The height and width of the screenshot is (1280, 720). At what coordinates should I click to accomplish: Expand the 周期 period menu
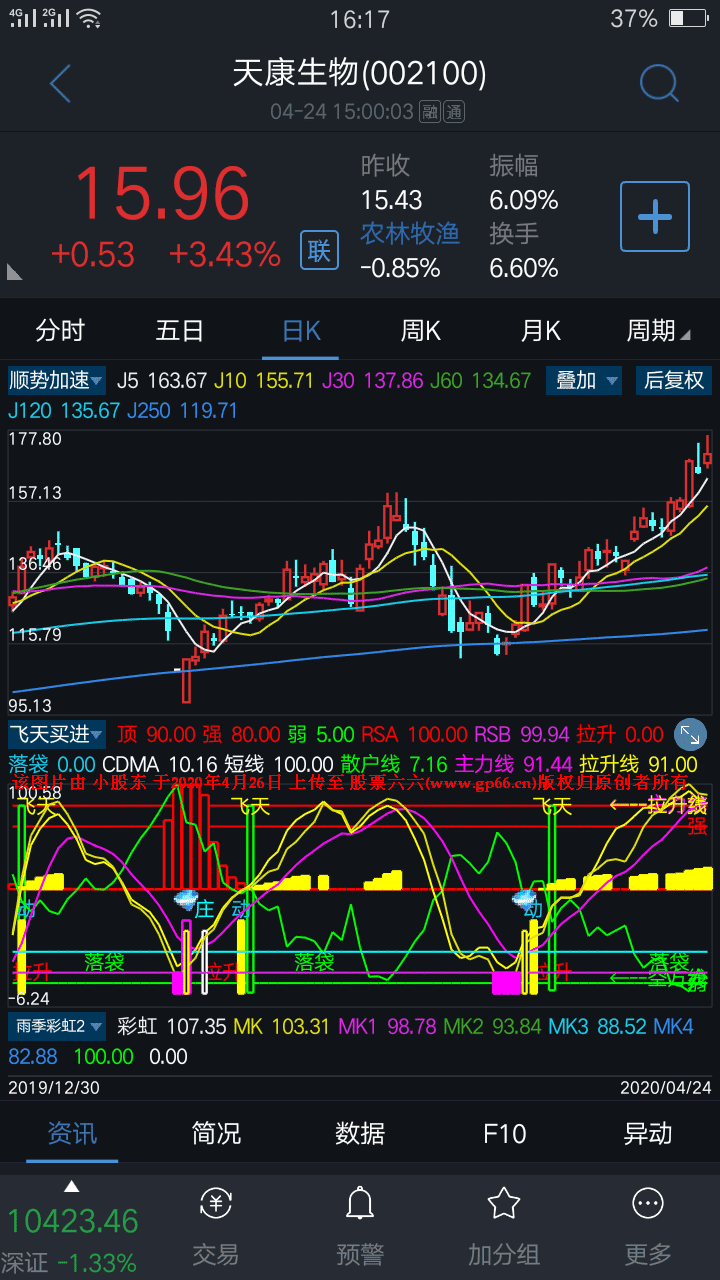[657, 331]
